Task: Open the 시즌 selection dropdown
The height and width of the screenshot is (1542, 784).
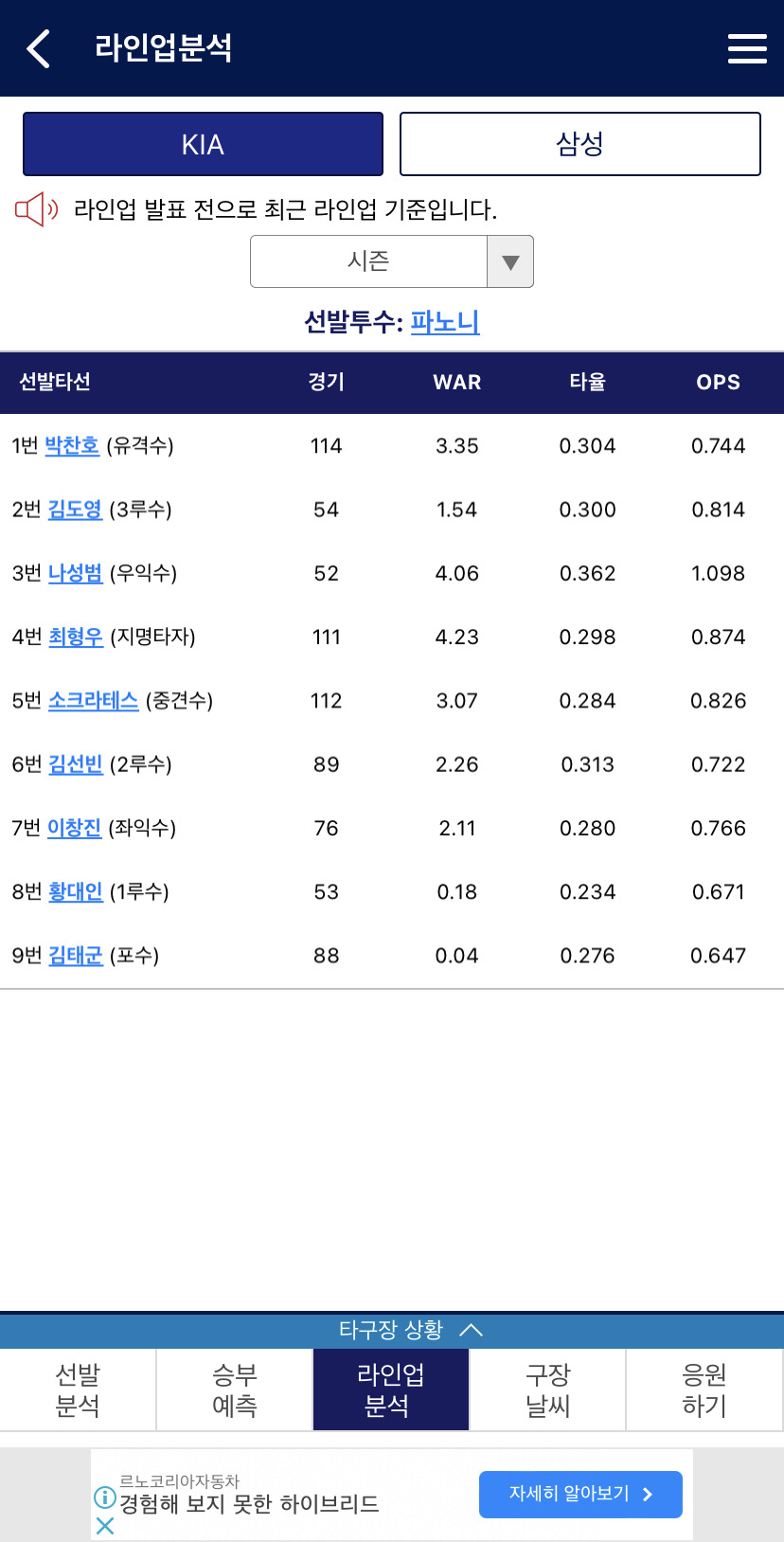Action: pyautogui.click(x=369, y=261)
